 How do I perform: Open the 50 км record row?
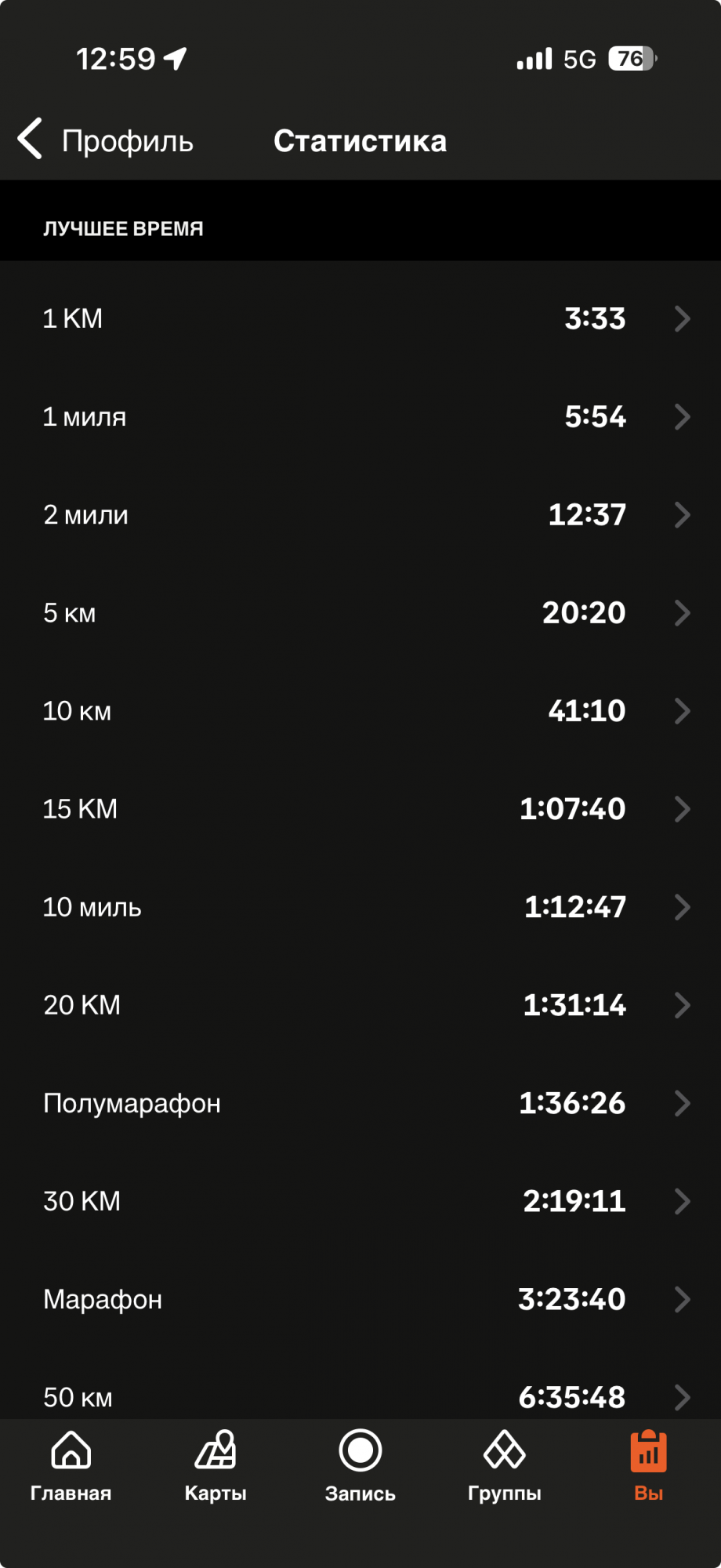360,1396
